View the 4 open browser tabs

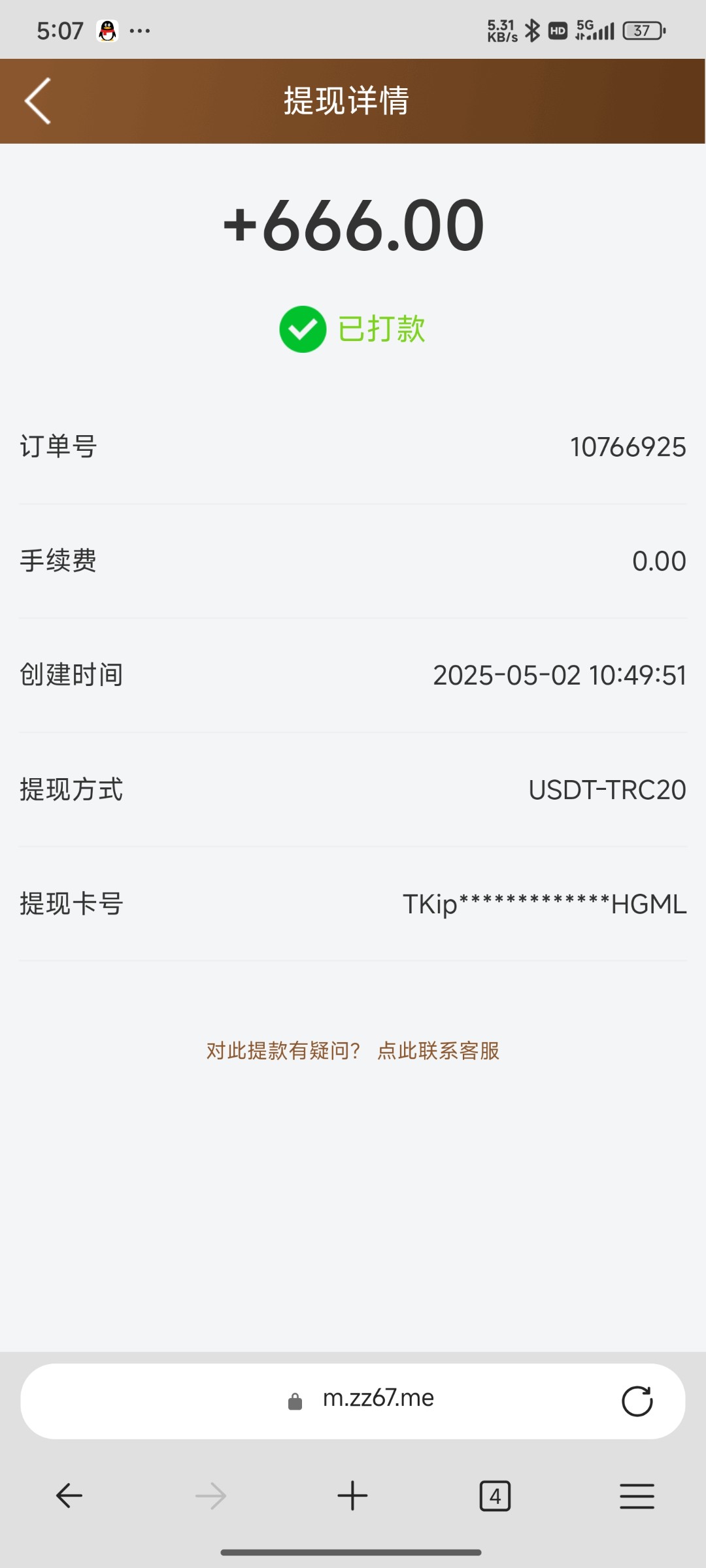point(495,1495)
